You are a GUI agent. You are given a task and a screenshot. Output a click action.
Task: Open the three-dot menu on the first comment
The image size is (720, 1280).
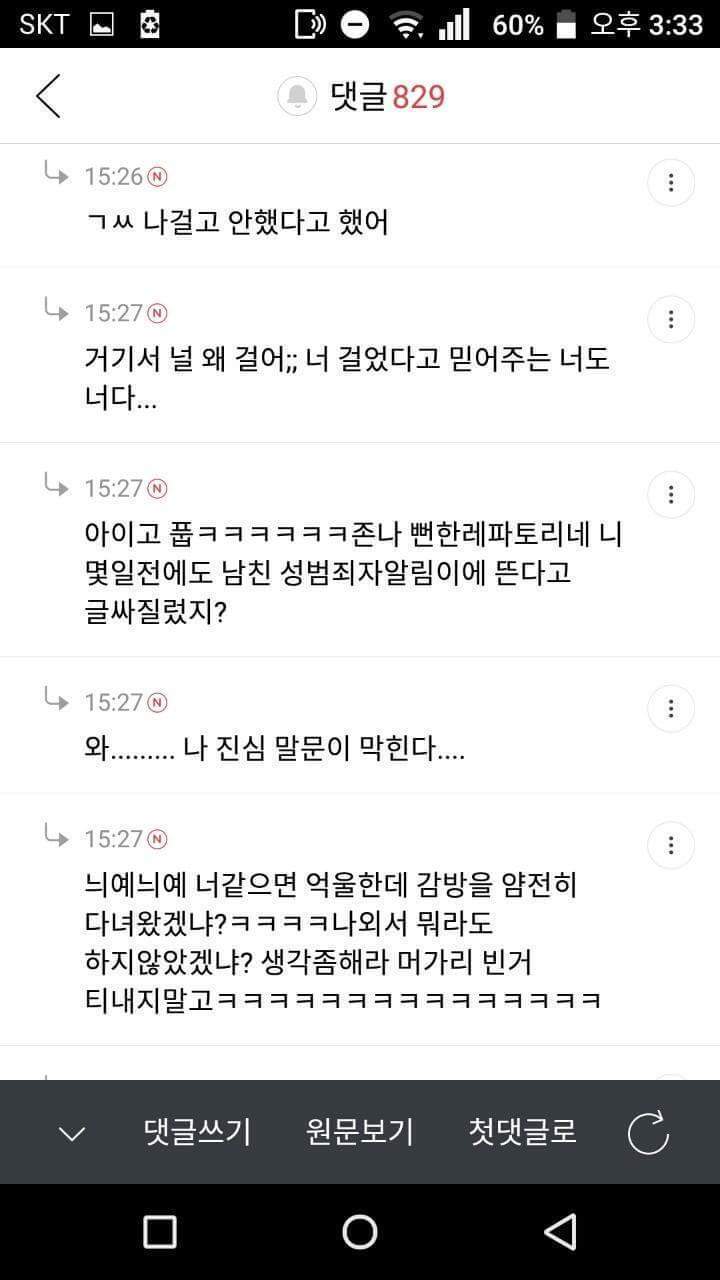pos(670,182)
